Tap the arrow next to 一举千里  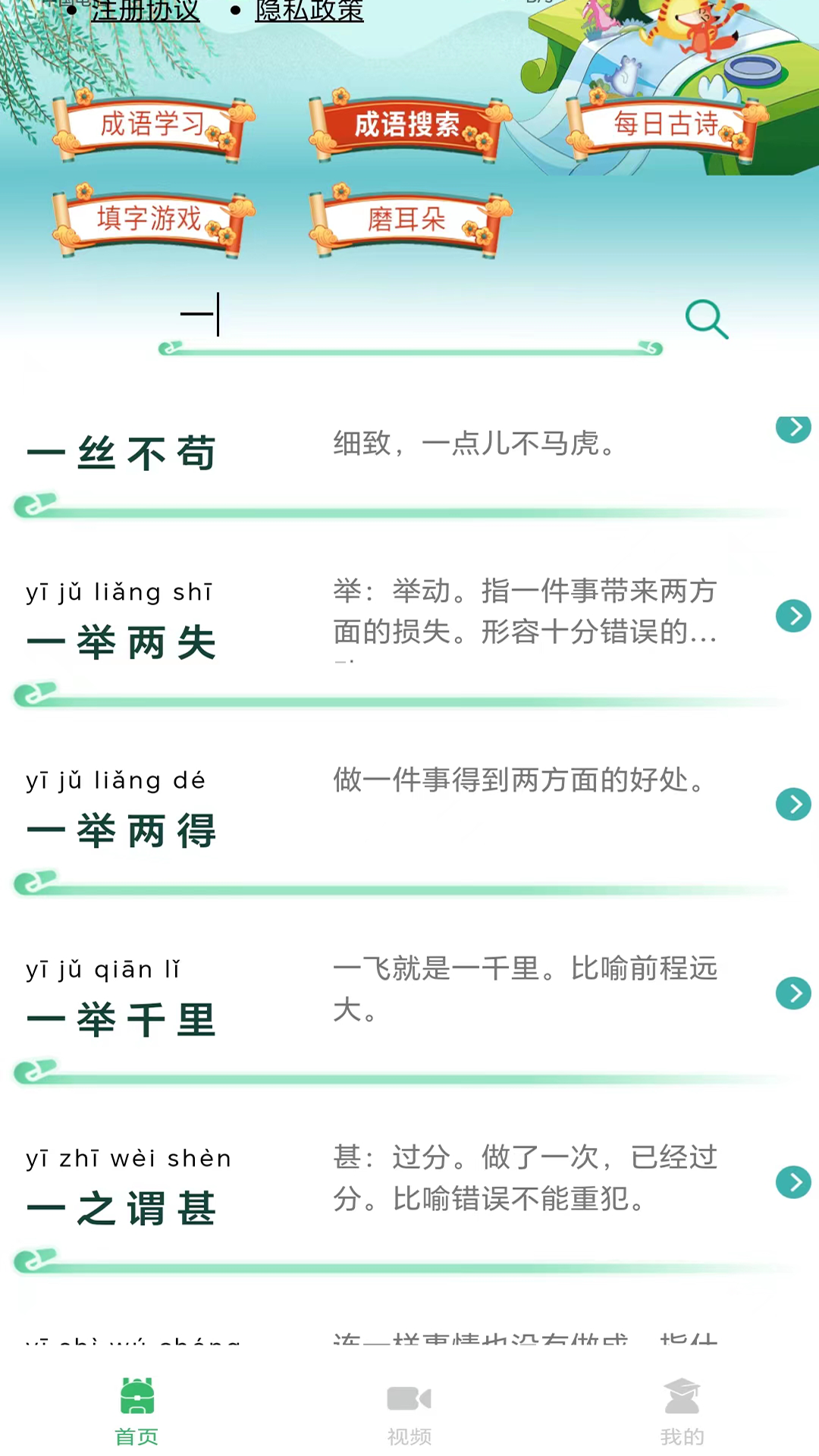click(x=793, y=993)
